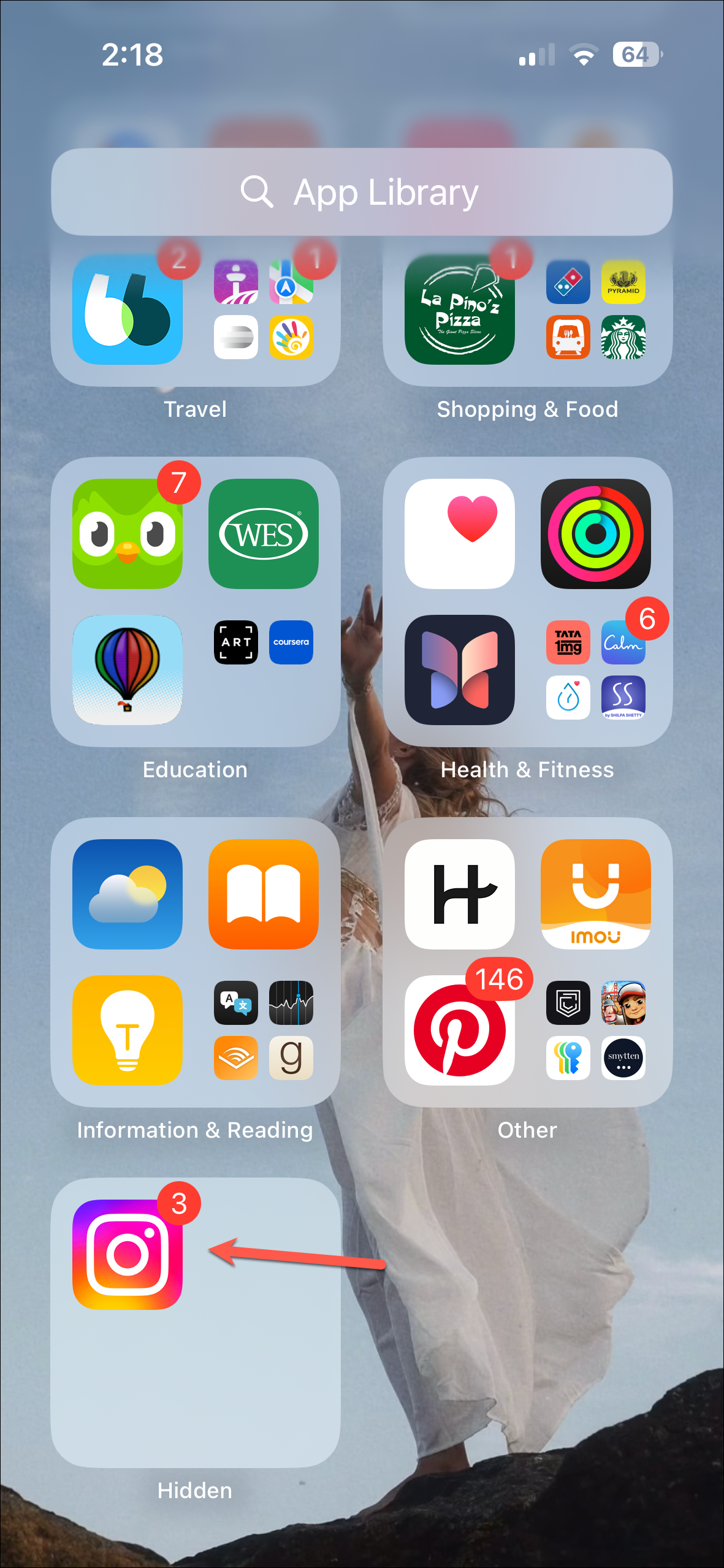Open the App Library search field

click(362, 192)
